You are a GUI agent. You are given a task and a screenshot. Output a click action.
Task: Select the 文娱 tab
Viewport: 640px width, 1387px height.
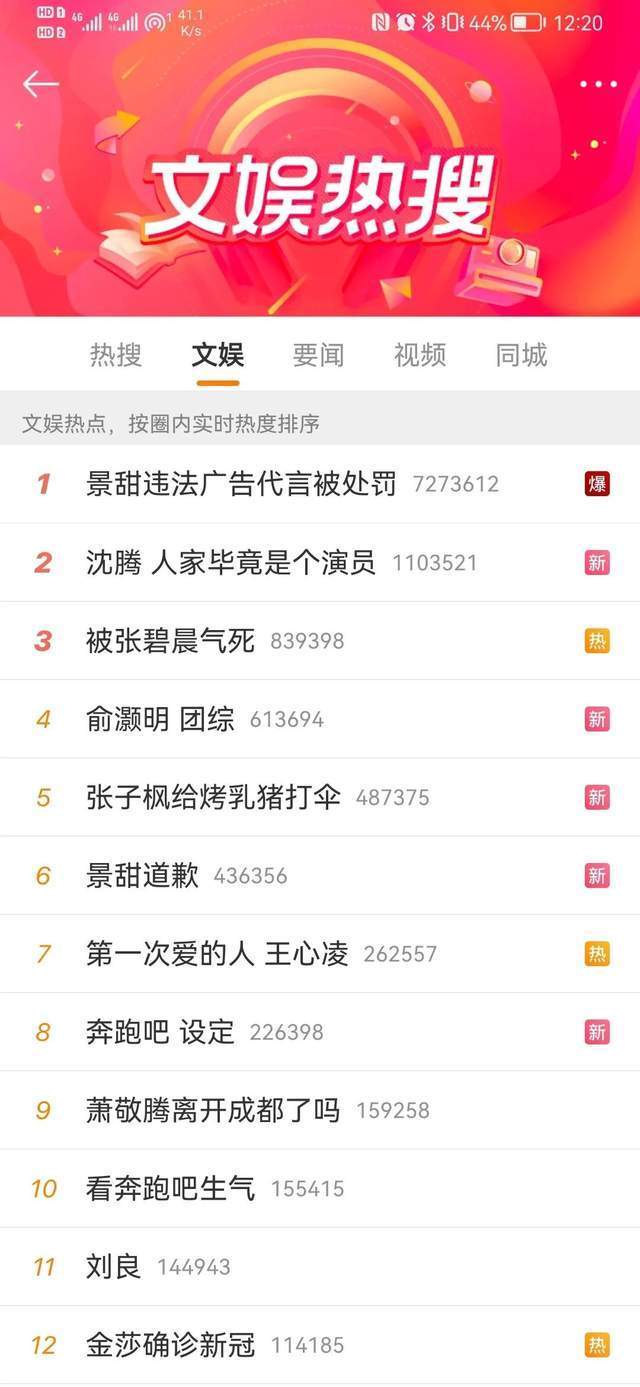218,355
